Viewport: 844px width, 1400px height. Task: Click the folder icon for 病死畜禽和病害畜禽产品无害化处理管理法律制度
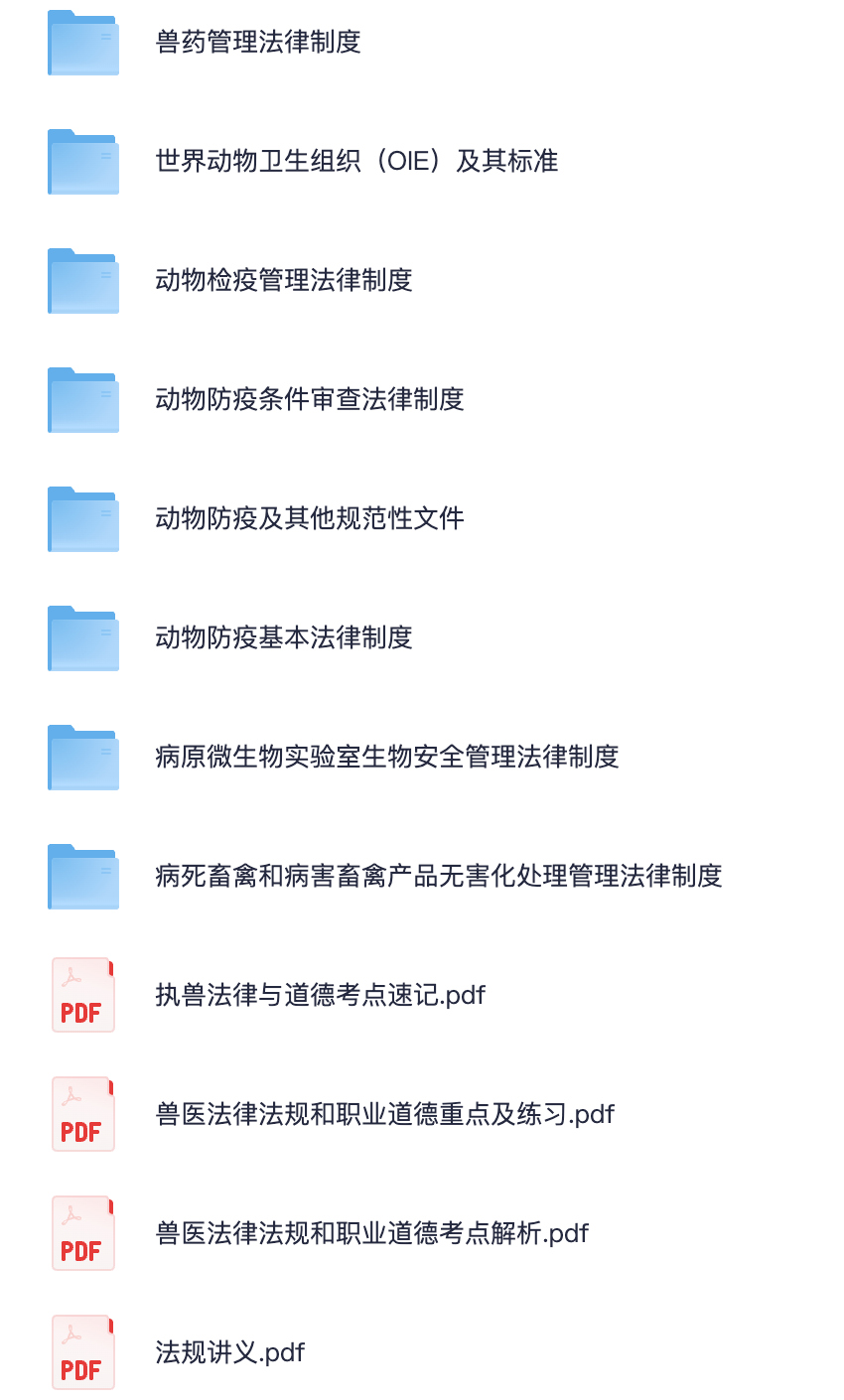point(83,877)
